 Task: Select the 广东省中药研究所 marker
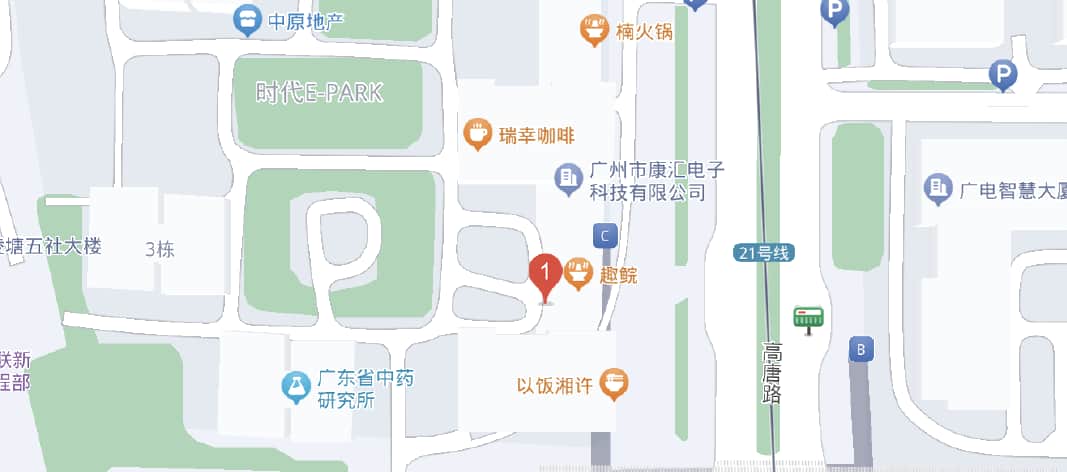point(294,386)
